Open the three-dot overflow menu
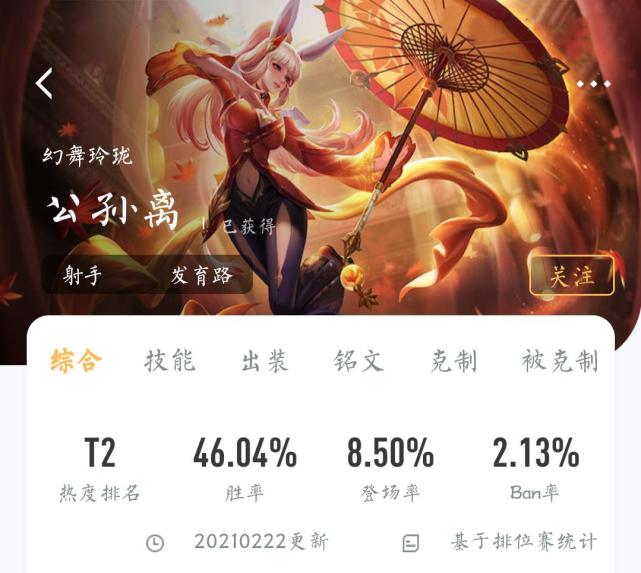Image resolution: width=641 pixels, height=573 pixels. [593, 84]
